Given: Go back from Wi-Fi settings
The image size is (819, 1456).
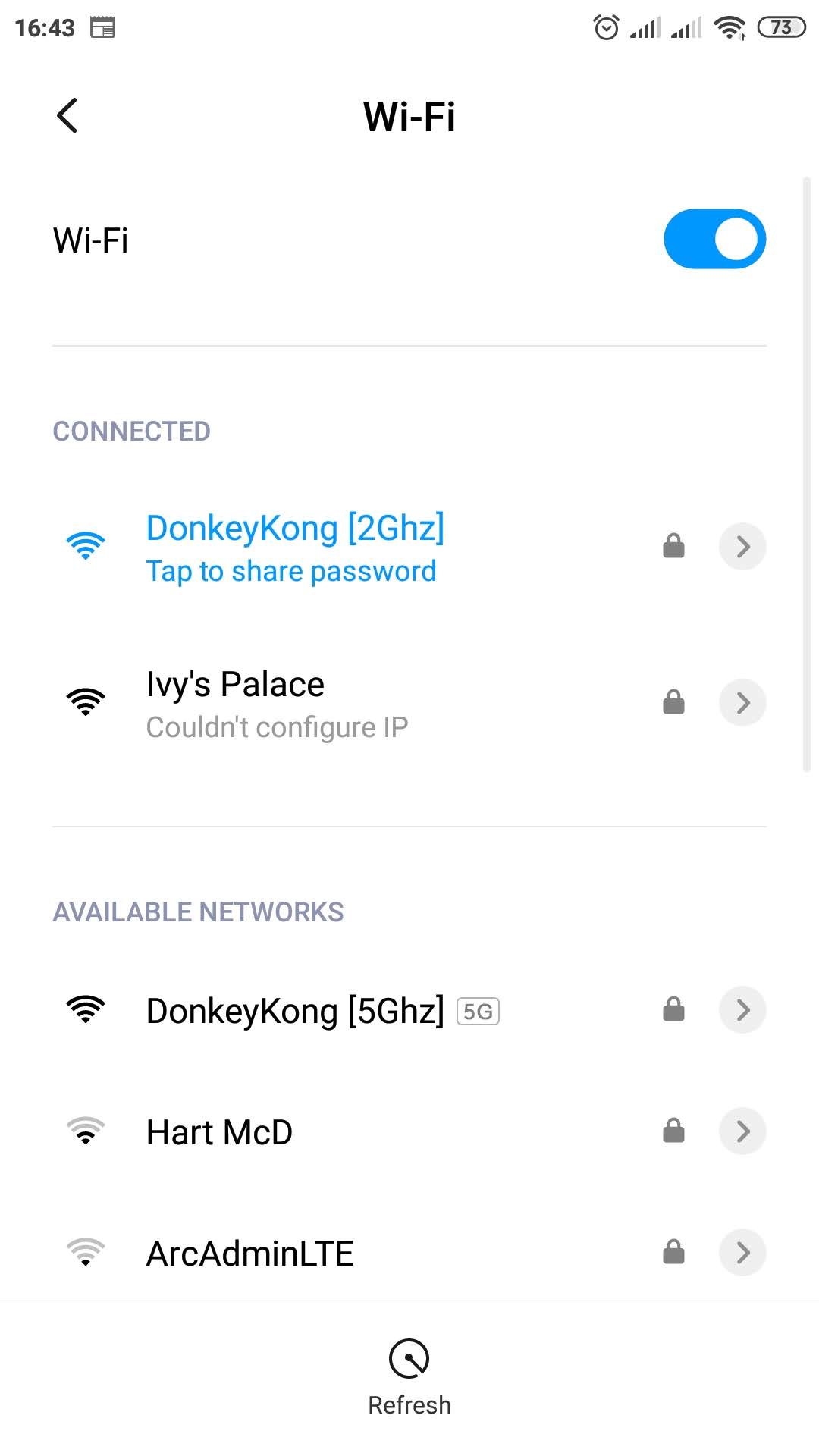Looking at the screenshot, I should (67, 116).
